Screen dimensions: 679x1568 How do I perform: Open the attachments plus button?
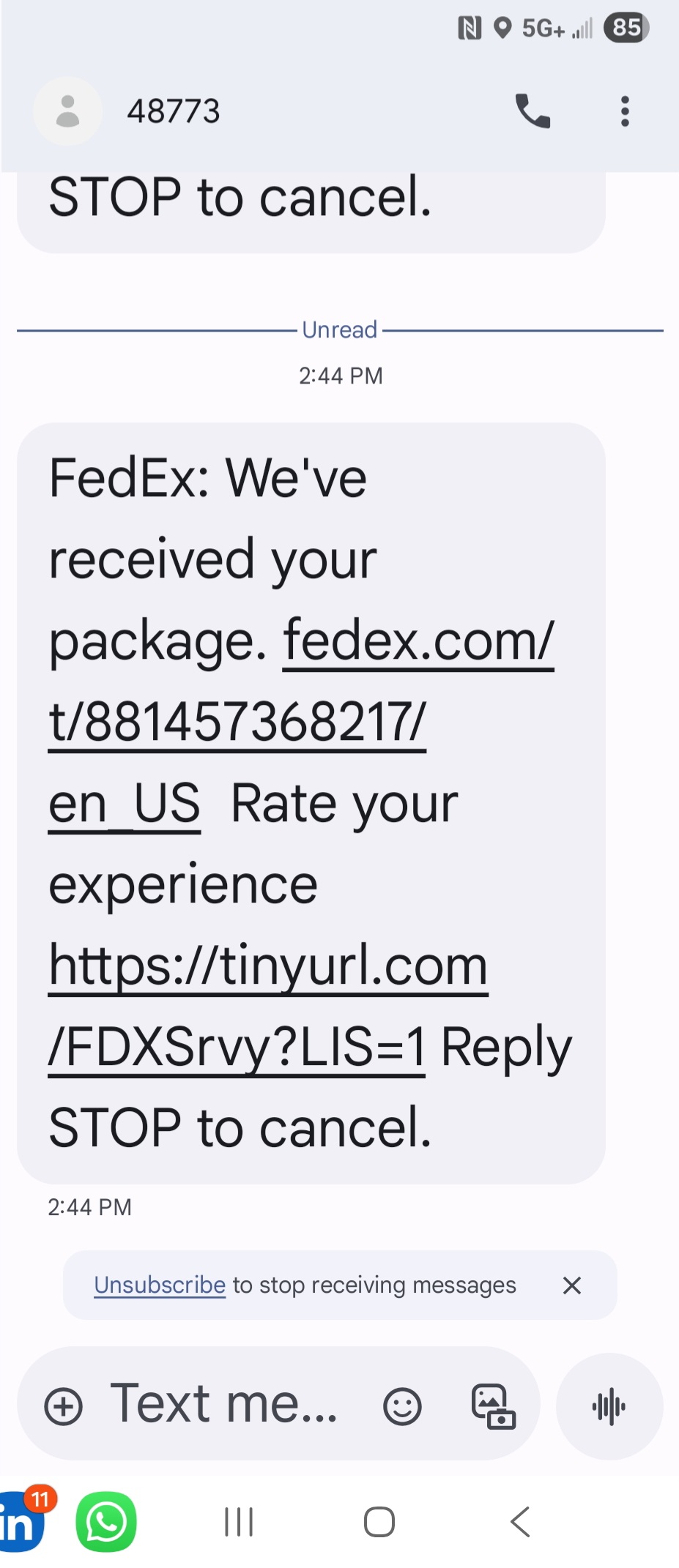[64, 1406]
